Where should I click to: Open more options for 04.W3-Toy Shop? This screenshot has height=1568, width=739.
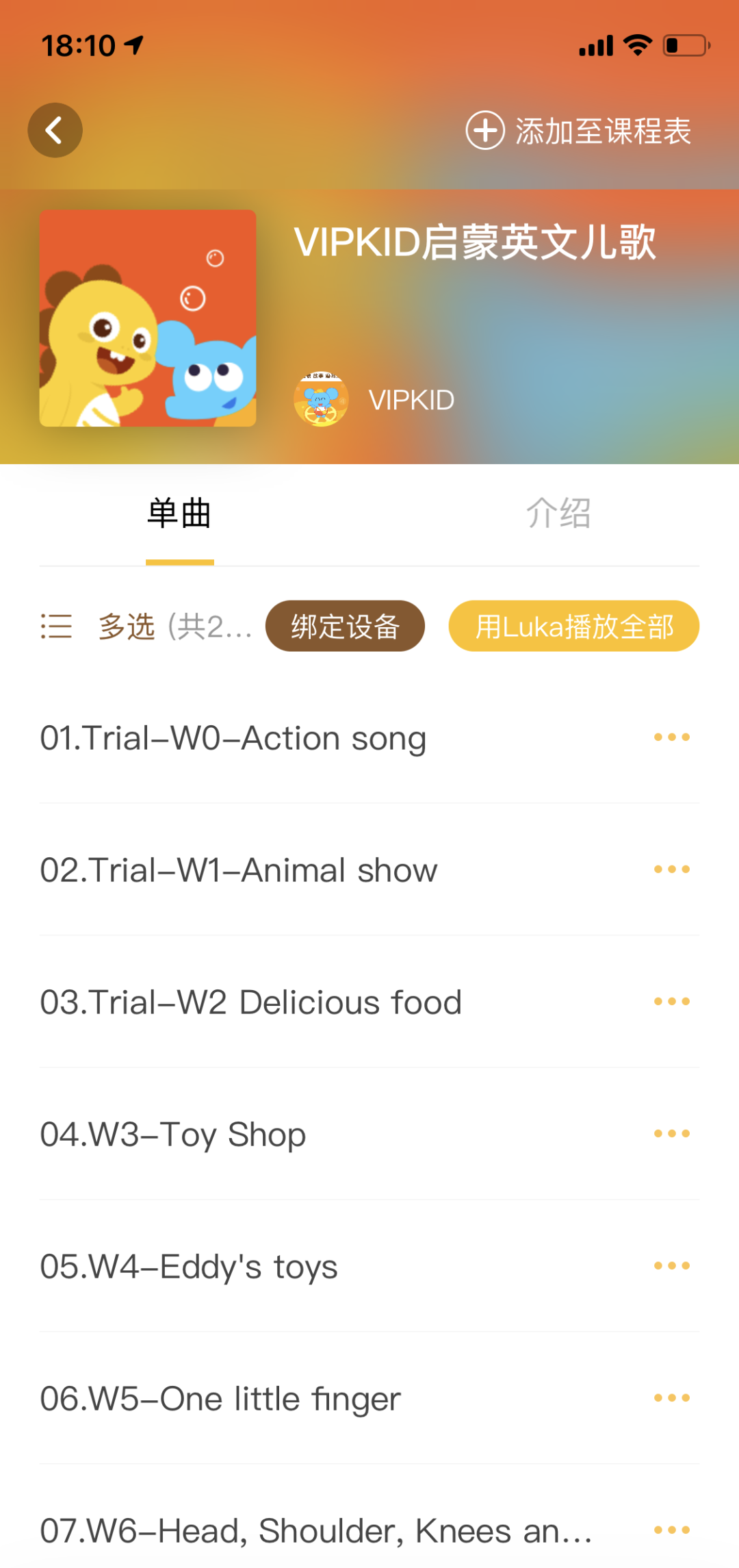[x=671, y=1134]
